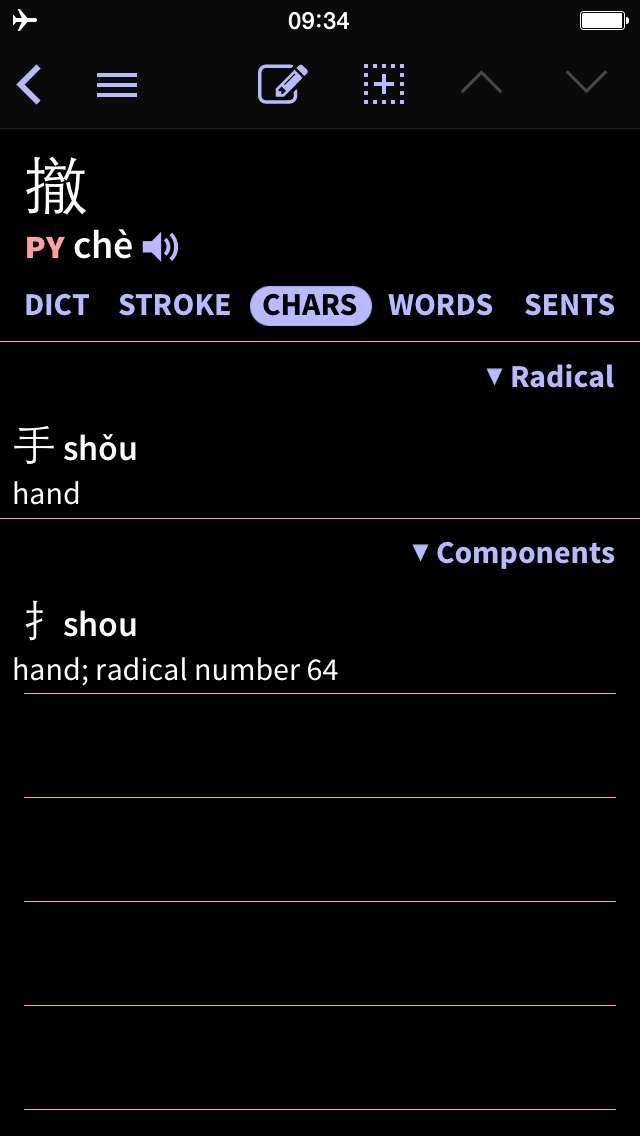Collapse the Components section
Viewport: 640px width, 1136px height.
point(513,553)
